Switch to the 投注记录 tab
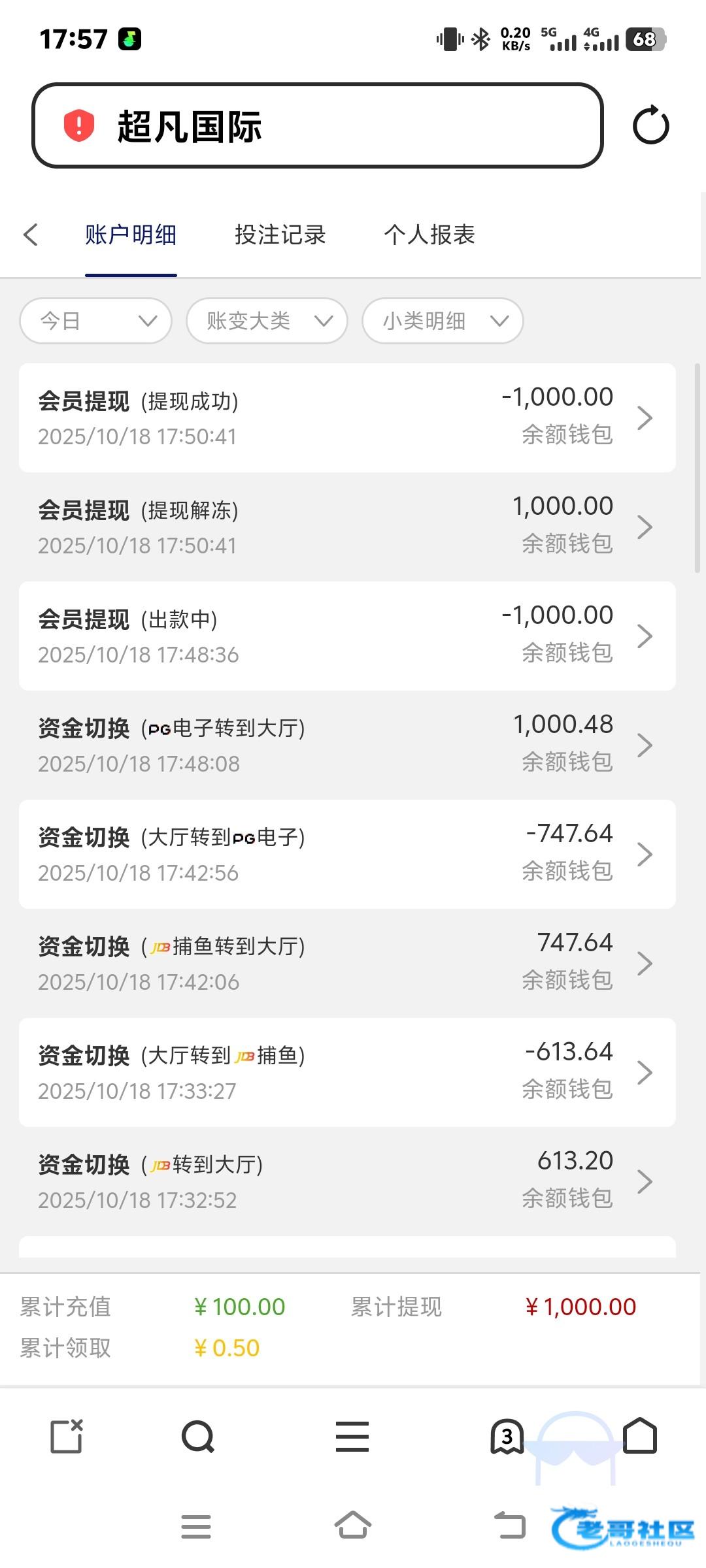Image resolution: width=706 pixels, height=1568 pixels. tap(280, 235)
